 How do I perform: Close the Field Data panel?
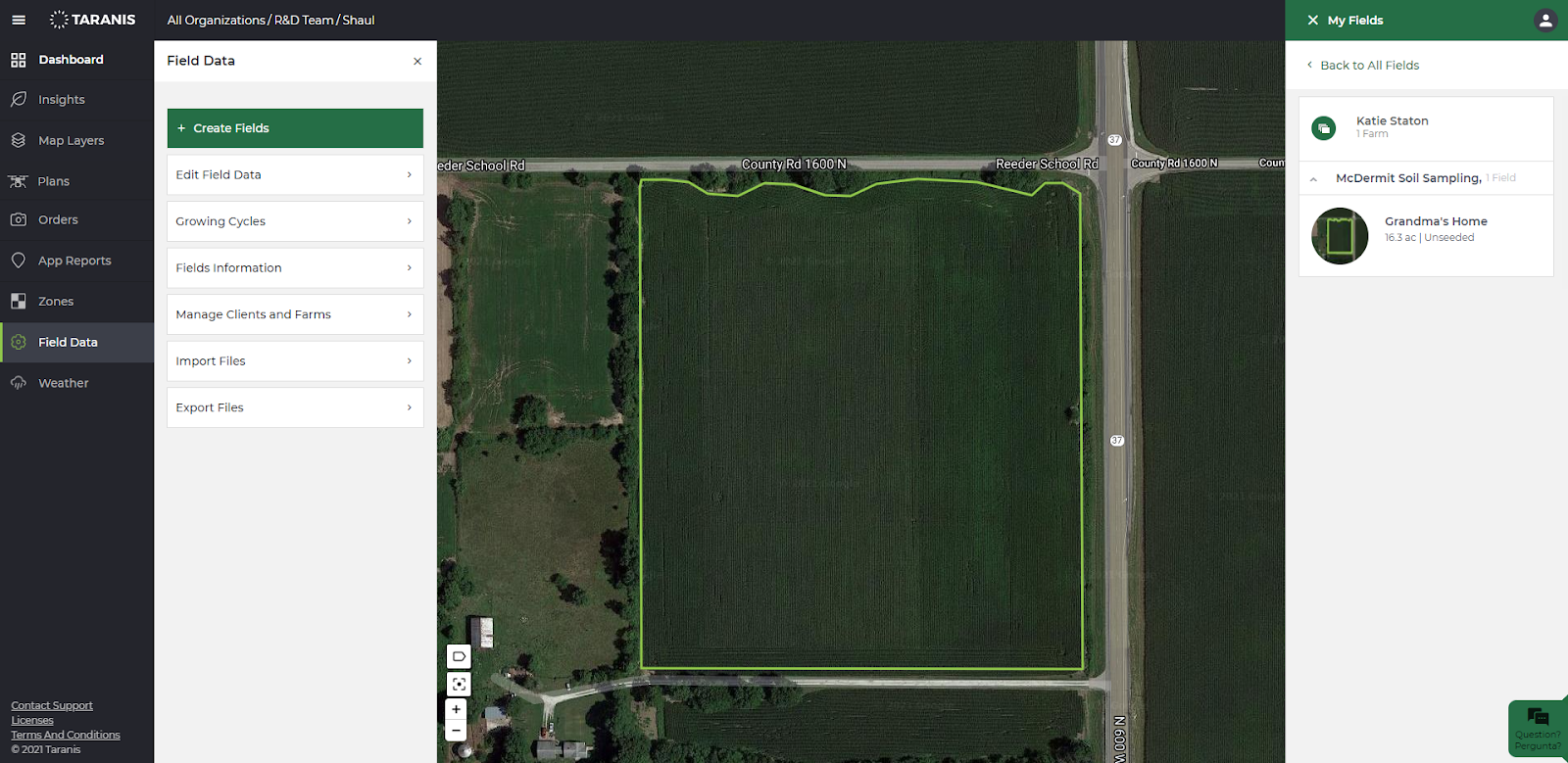417,62
